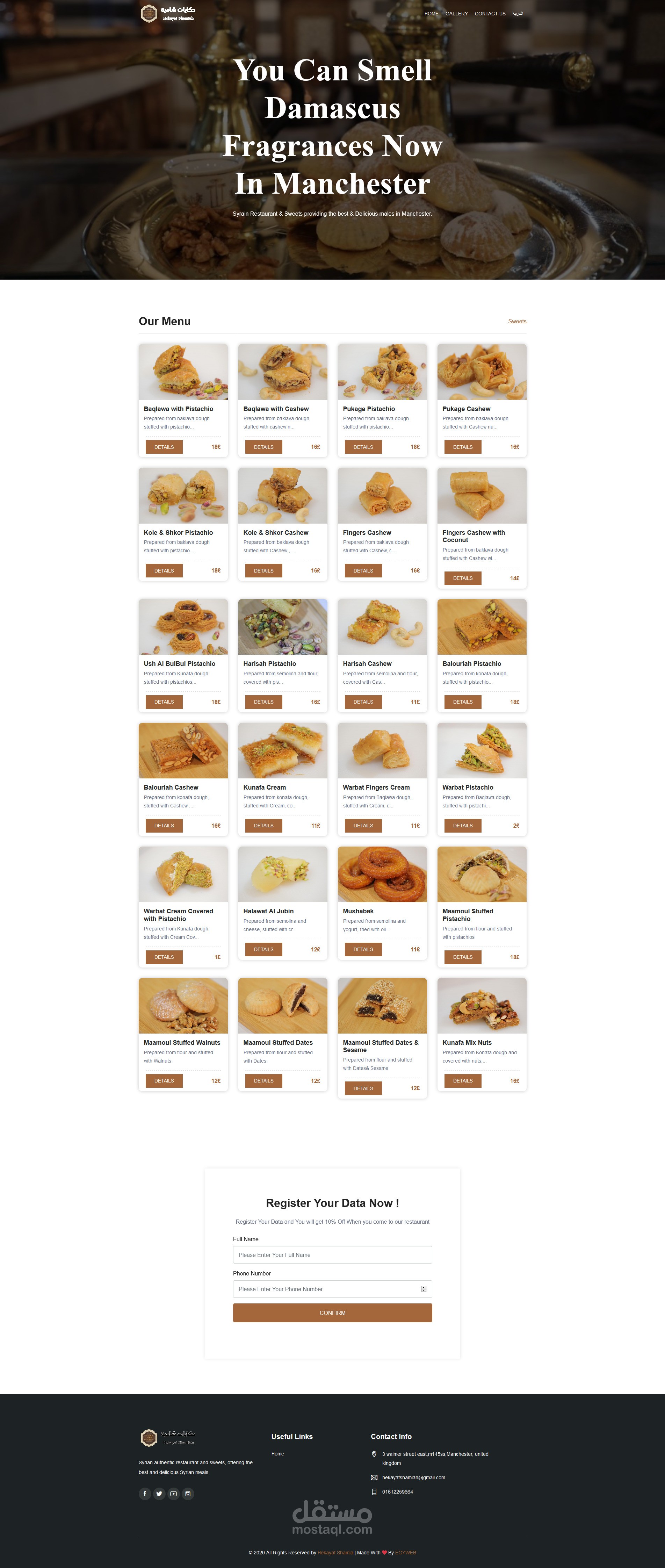View details for Pukage Cashew
This screenshot has height=1568, width=665.
[x=462, y=447]
